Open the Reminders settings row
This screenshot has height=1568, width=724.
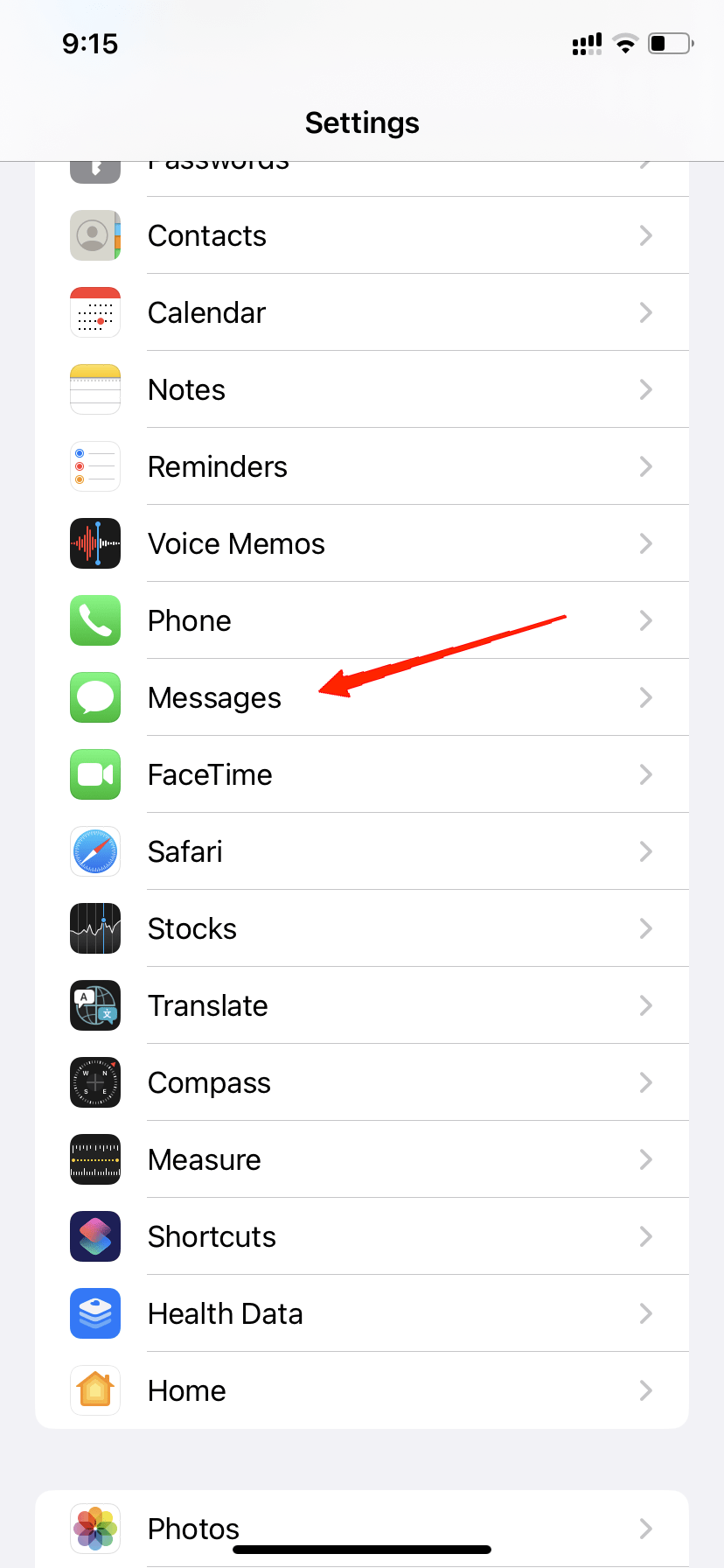[x=362, y=466]
